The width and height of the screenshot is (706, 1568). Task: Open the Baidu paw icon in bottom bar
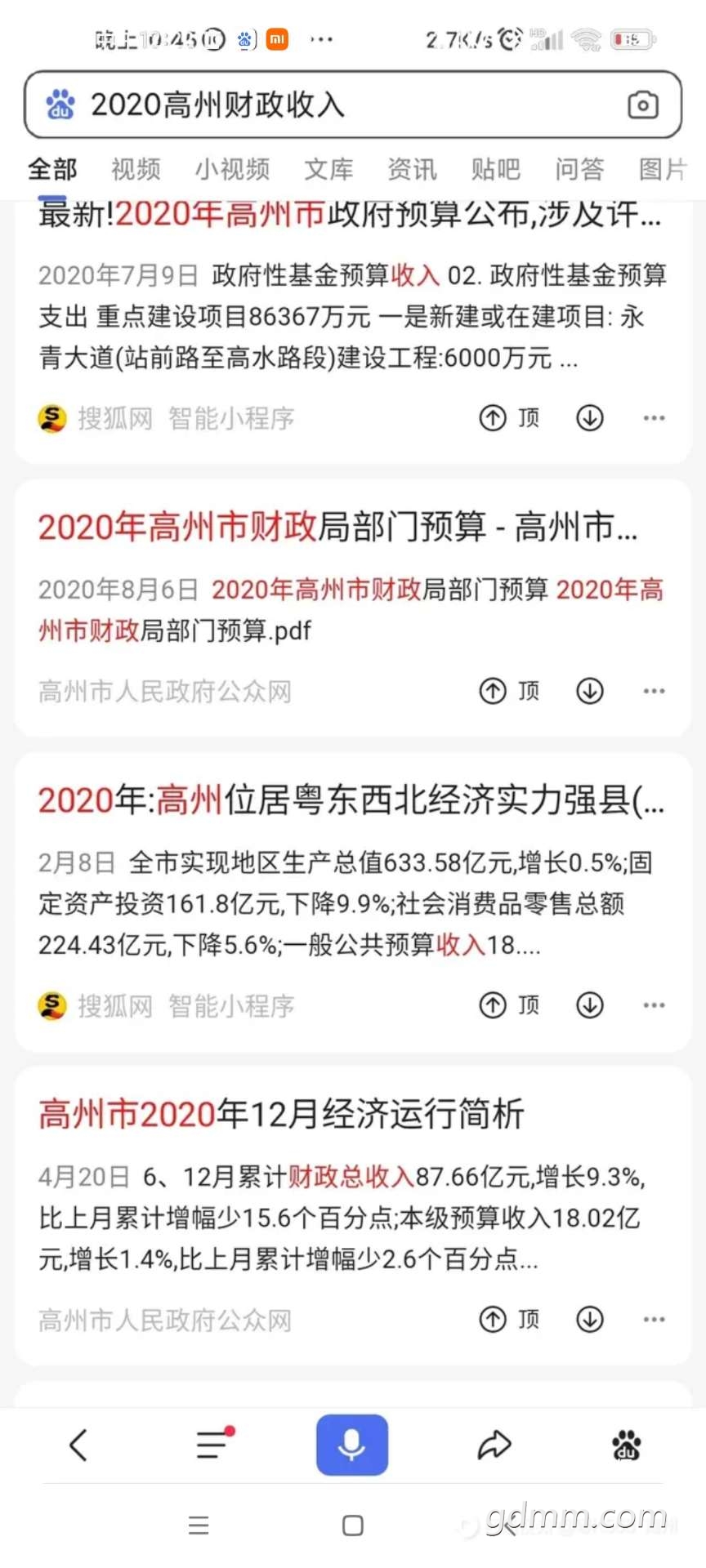point(626,1445)
